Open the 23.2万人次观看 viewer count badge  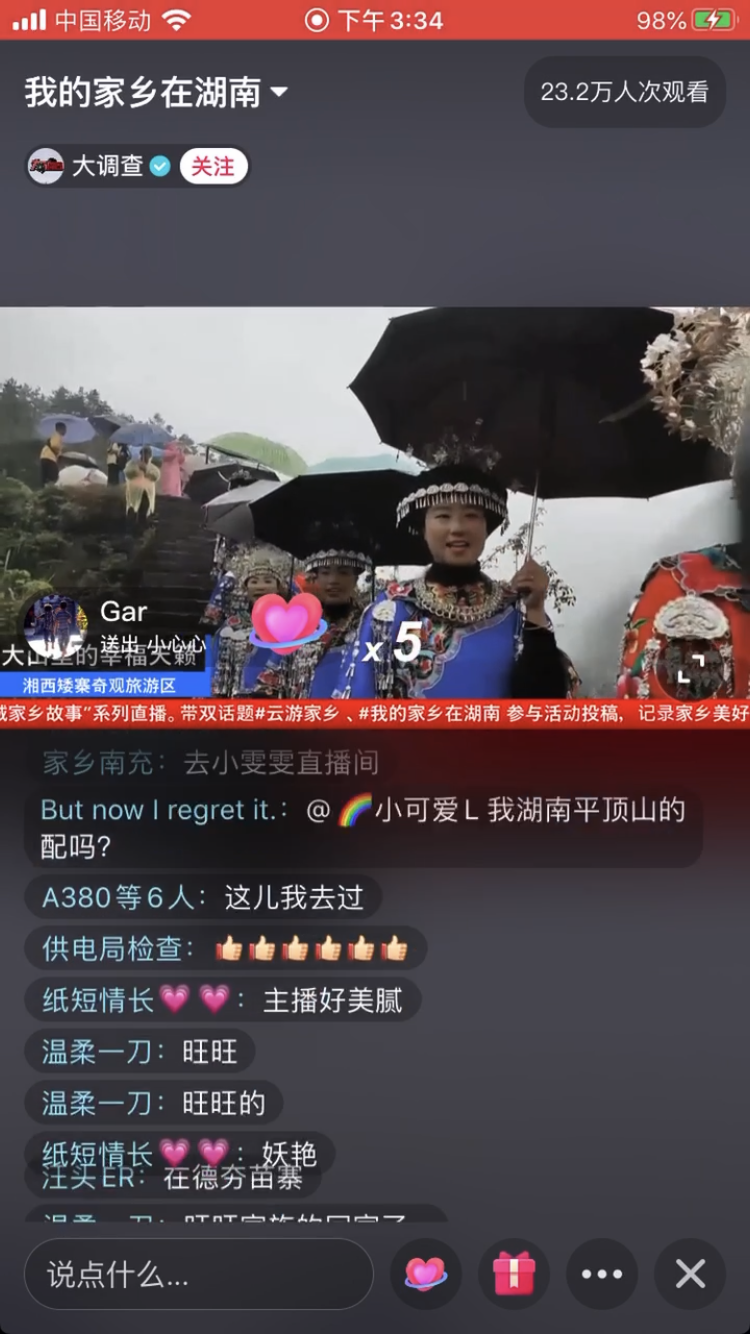point(624,92)
